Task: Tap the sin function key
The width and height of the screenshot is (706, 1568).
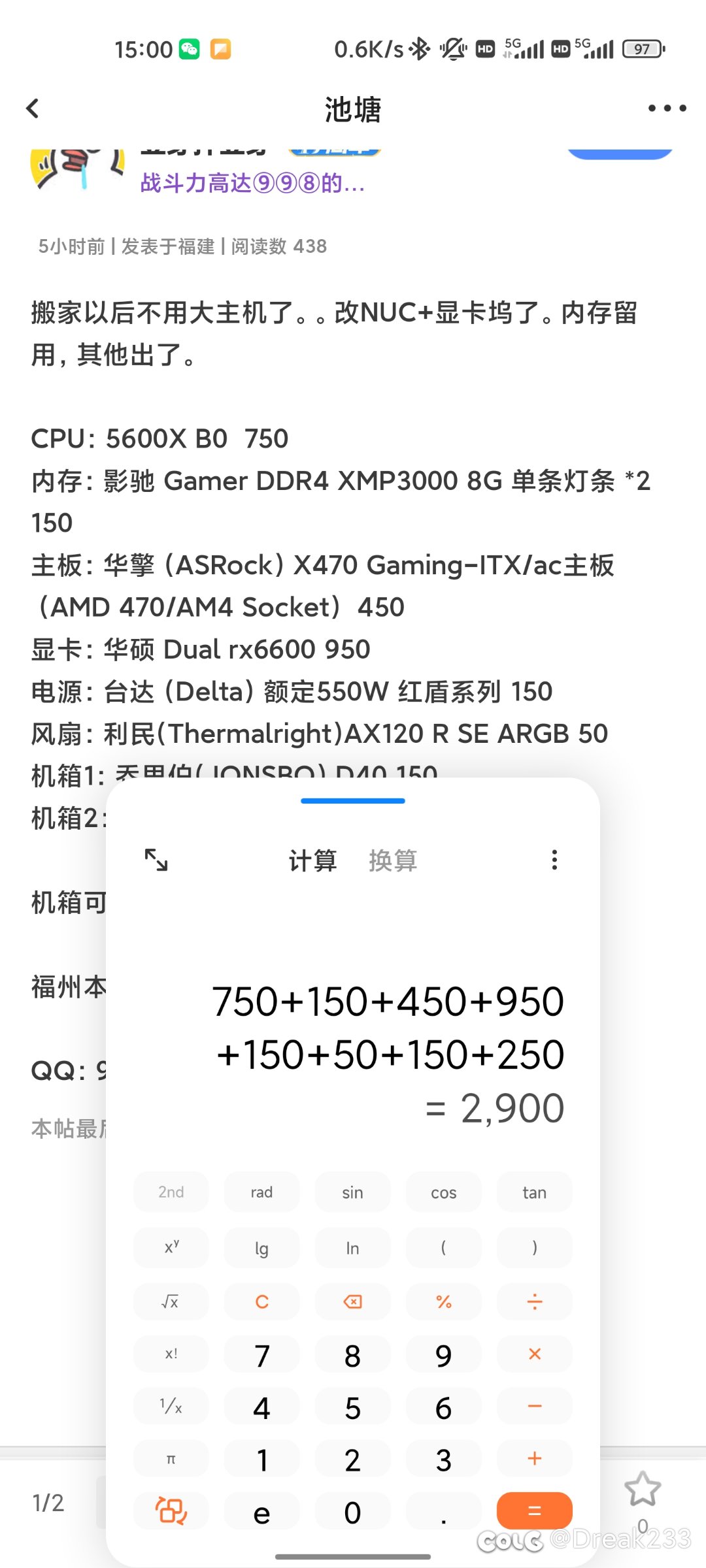Action: pos(352,1192)
